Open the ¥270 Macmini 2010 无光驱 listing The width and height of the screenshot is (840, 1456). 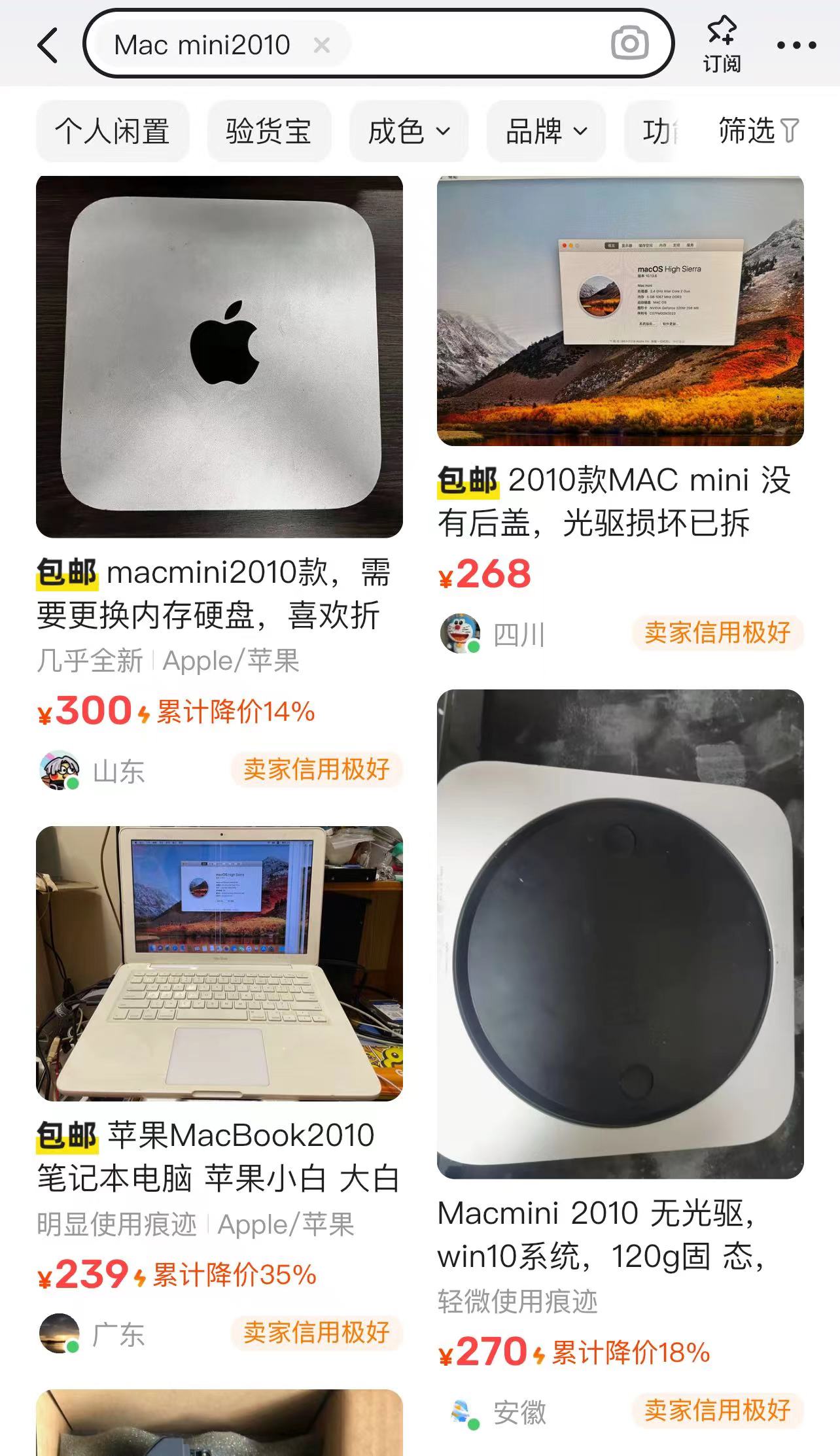620,933
